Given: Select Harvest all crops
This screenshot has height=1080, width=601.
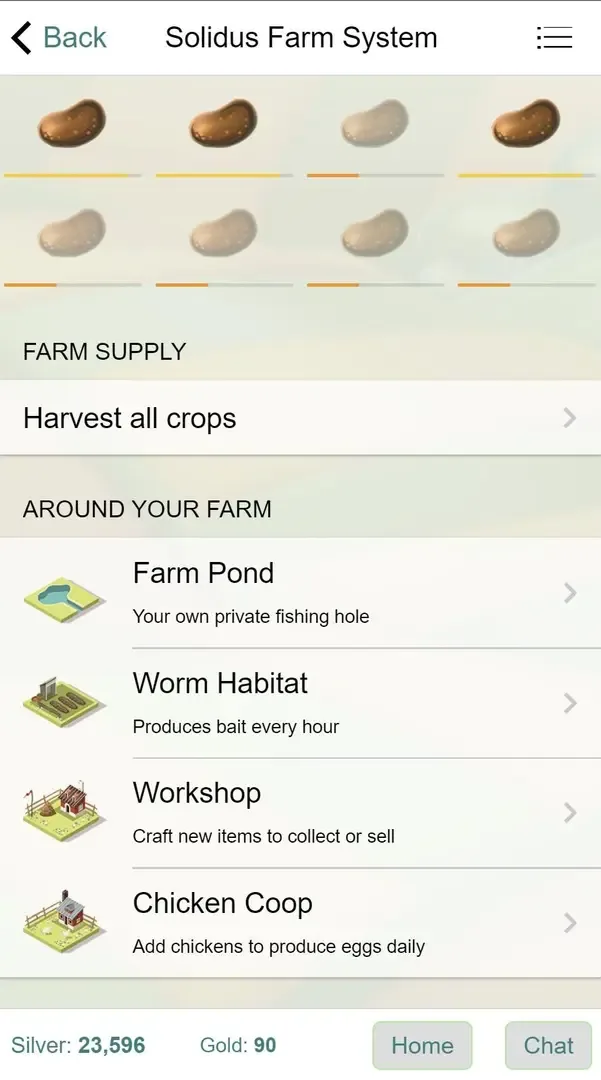Looking at the screenshot, I should pyautogui.click(x=300, y=418).
